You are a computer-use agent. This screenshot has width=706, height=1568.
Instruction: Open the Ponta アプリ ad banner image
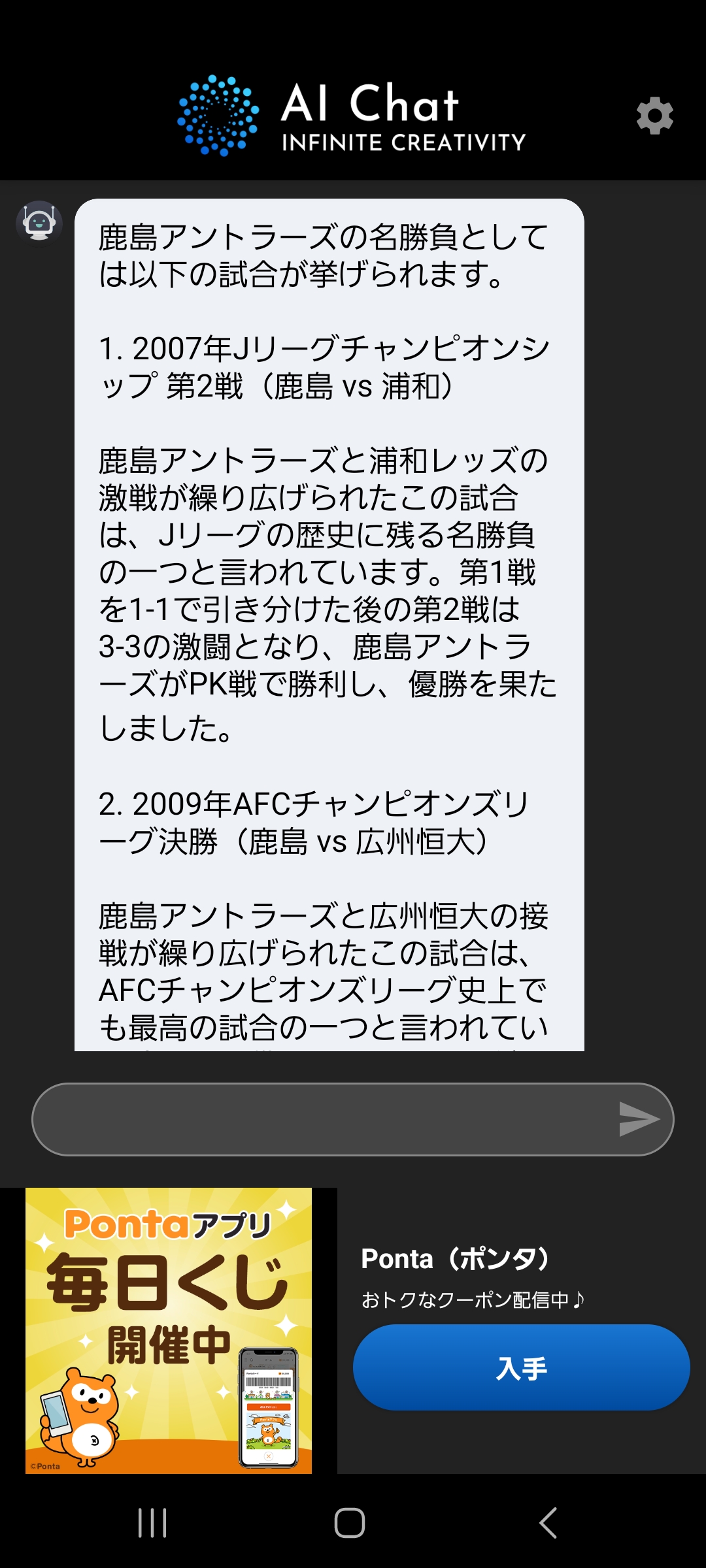click(x=169, y=1330)
